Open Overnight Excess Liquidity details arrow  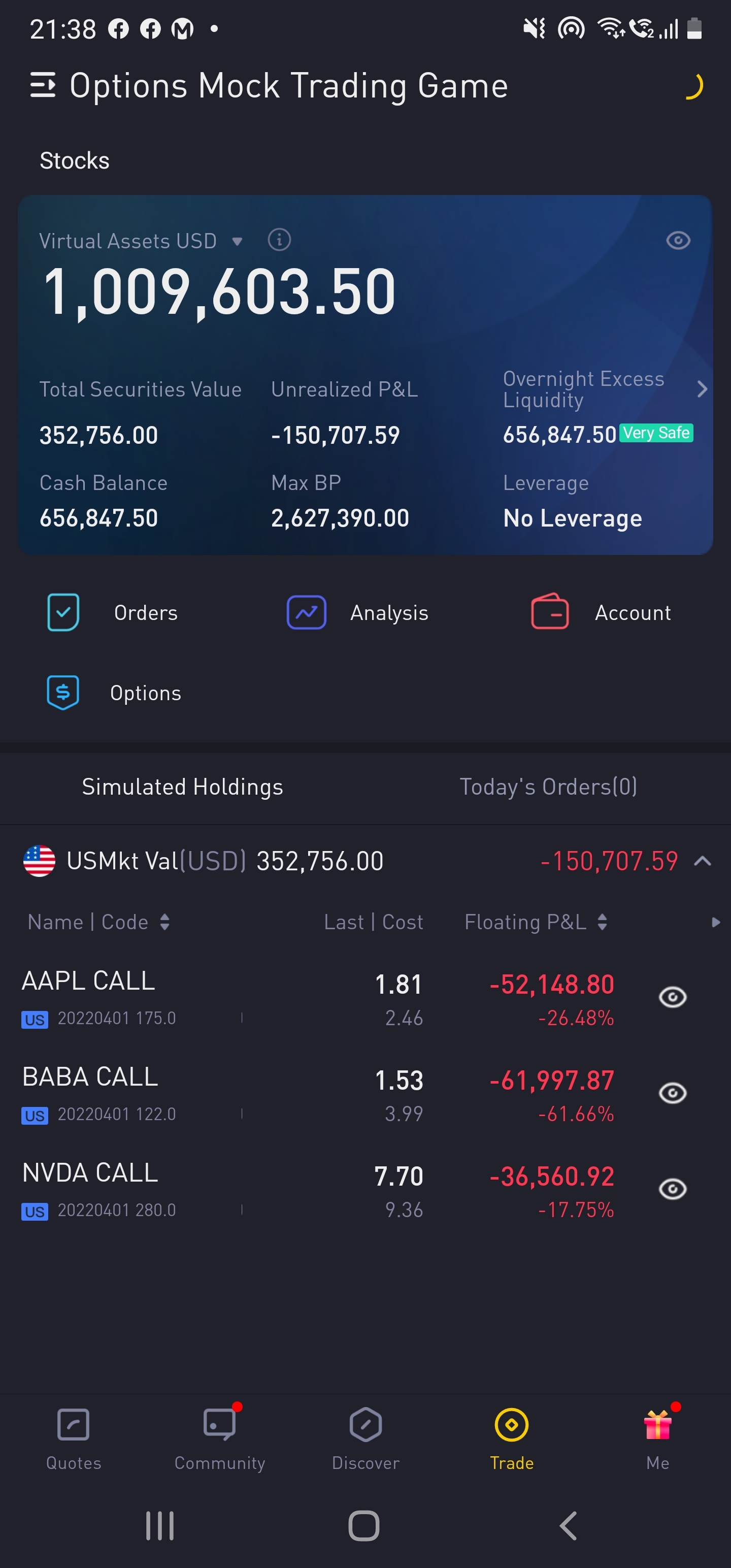tap(702, 389)
